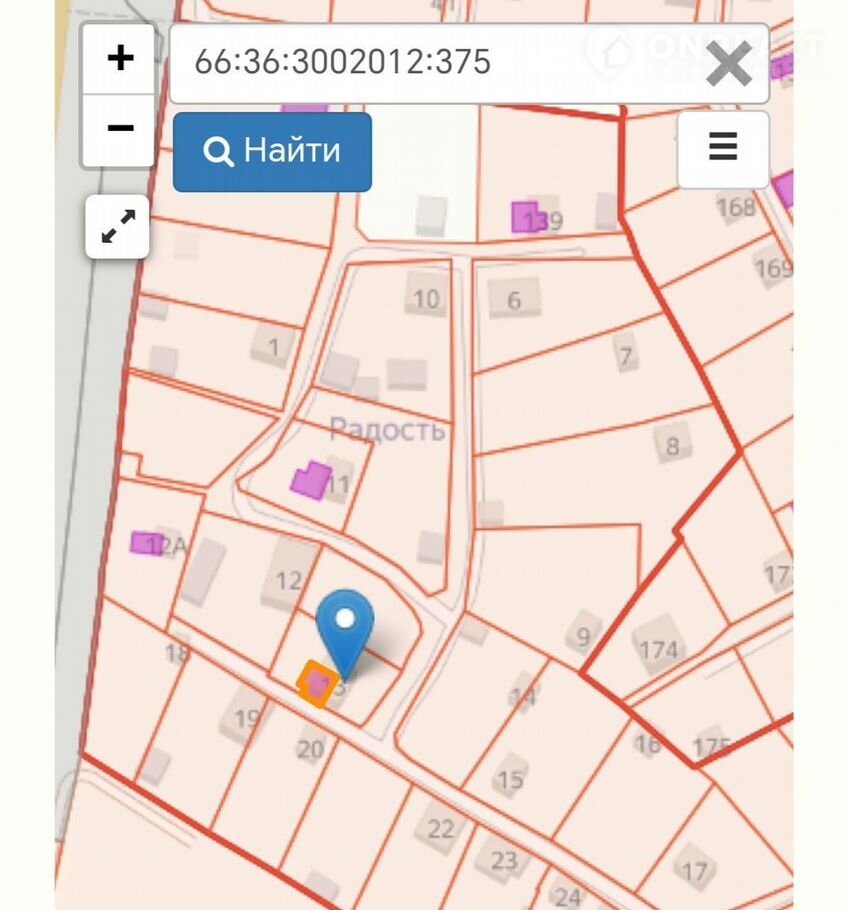Tap the cadastral number search field
The width and height of the screenshot is (849, 910).
430,63
